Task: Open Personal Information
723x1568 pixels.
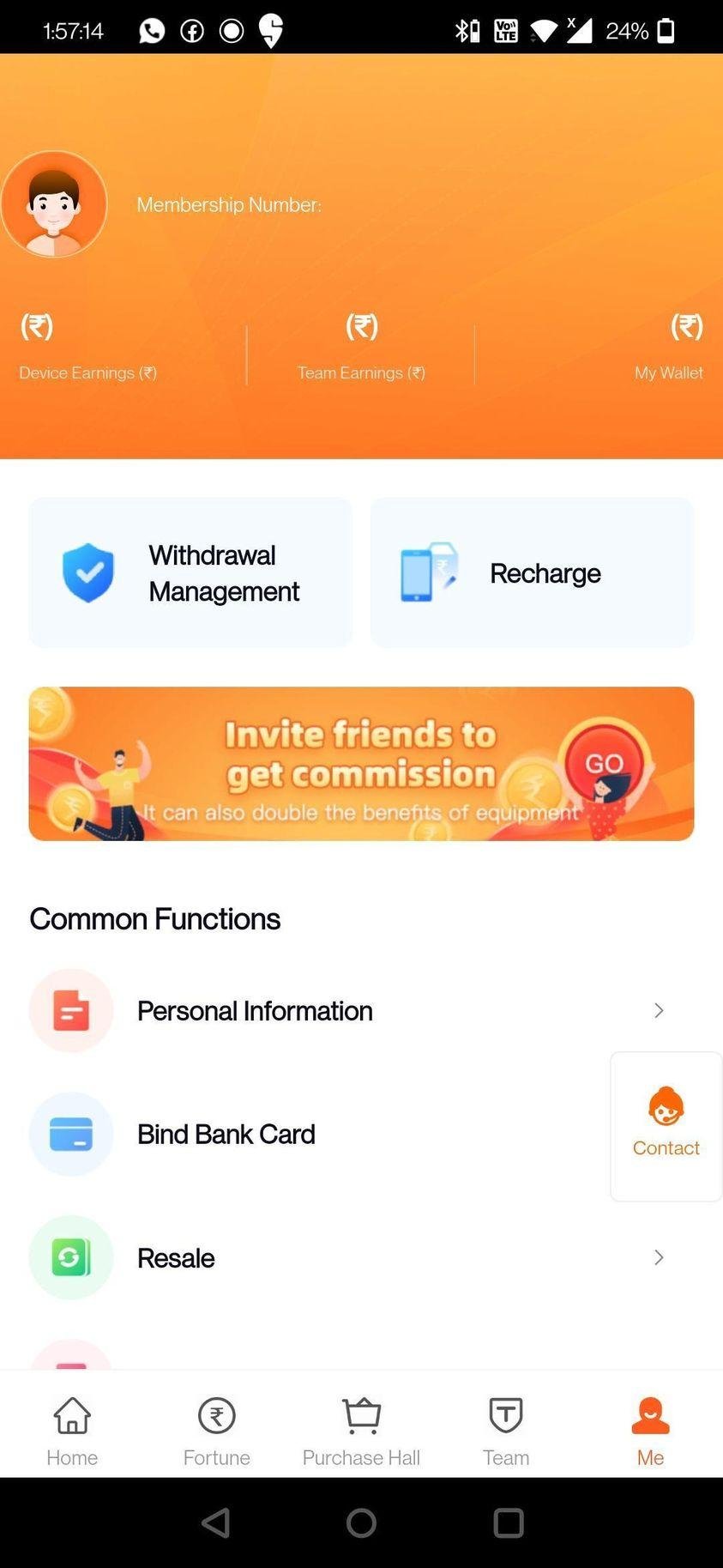Action: (343, 1010)
